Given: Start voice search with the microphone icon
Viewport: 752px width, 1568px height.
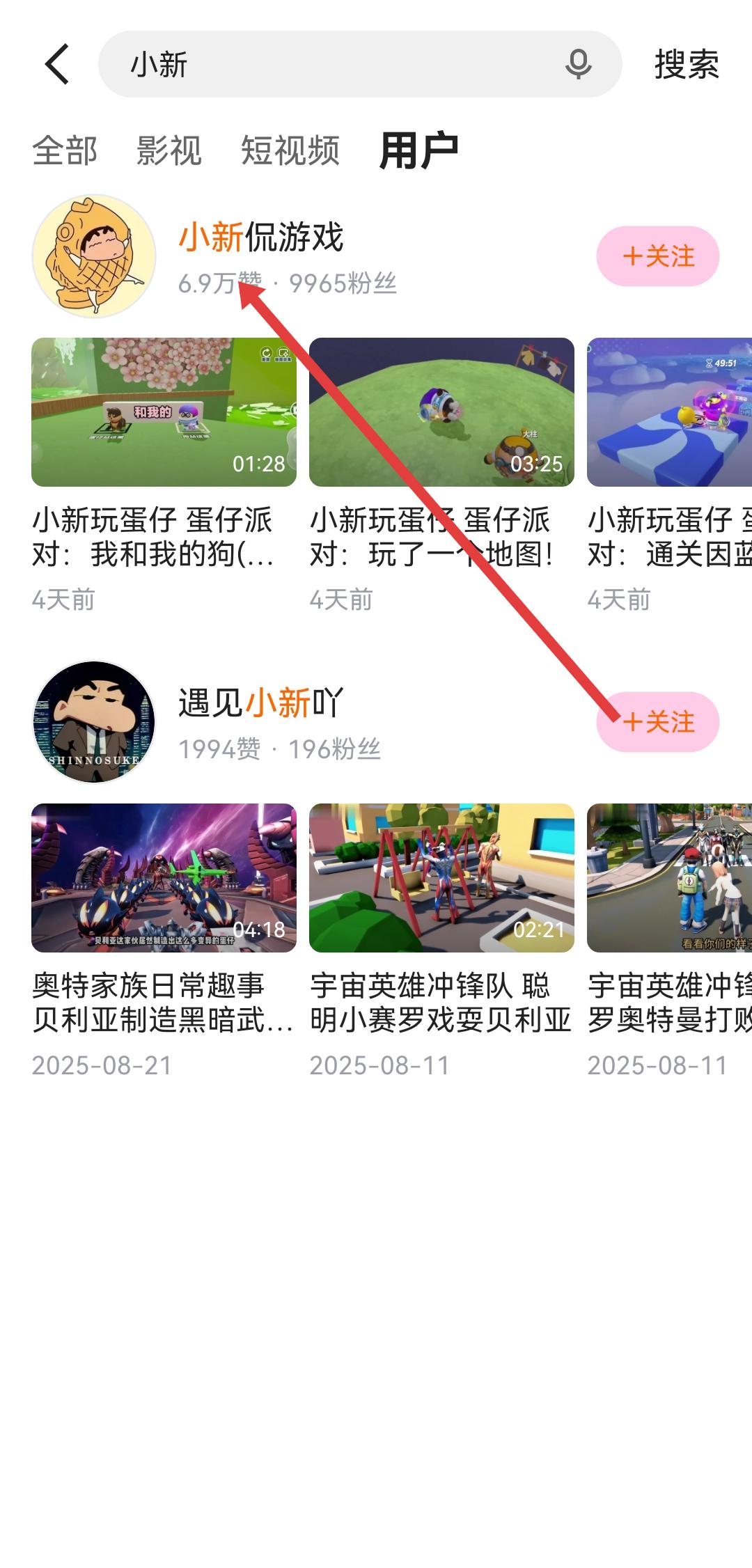Looking at the screenshot, I should pyautogui.click(x=578, y=64).
